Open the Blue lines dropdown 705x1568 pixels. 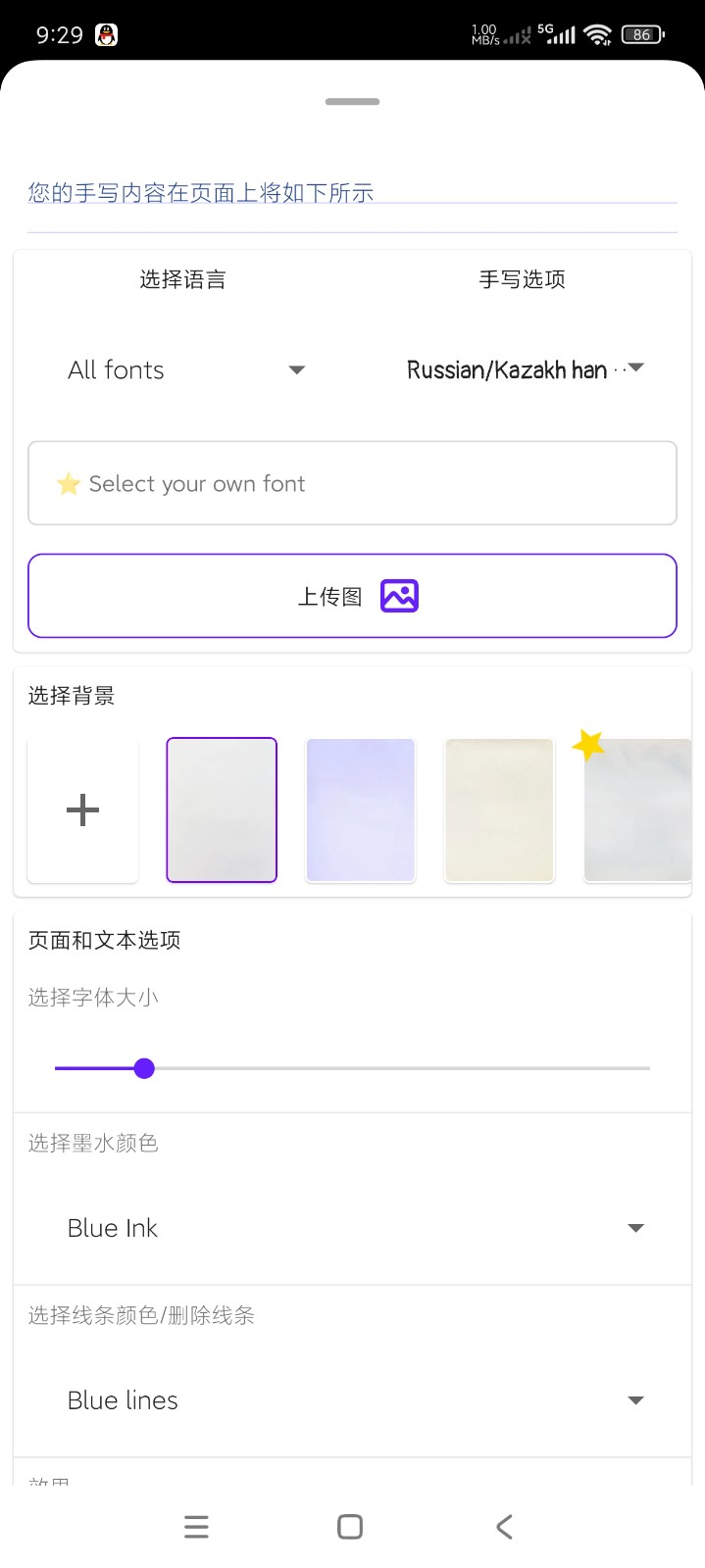coord(352,1400)
